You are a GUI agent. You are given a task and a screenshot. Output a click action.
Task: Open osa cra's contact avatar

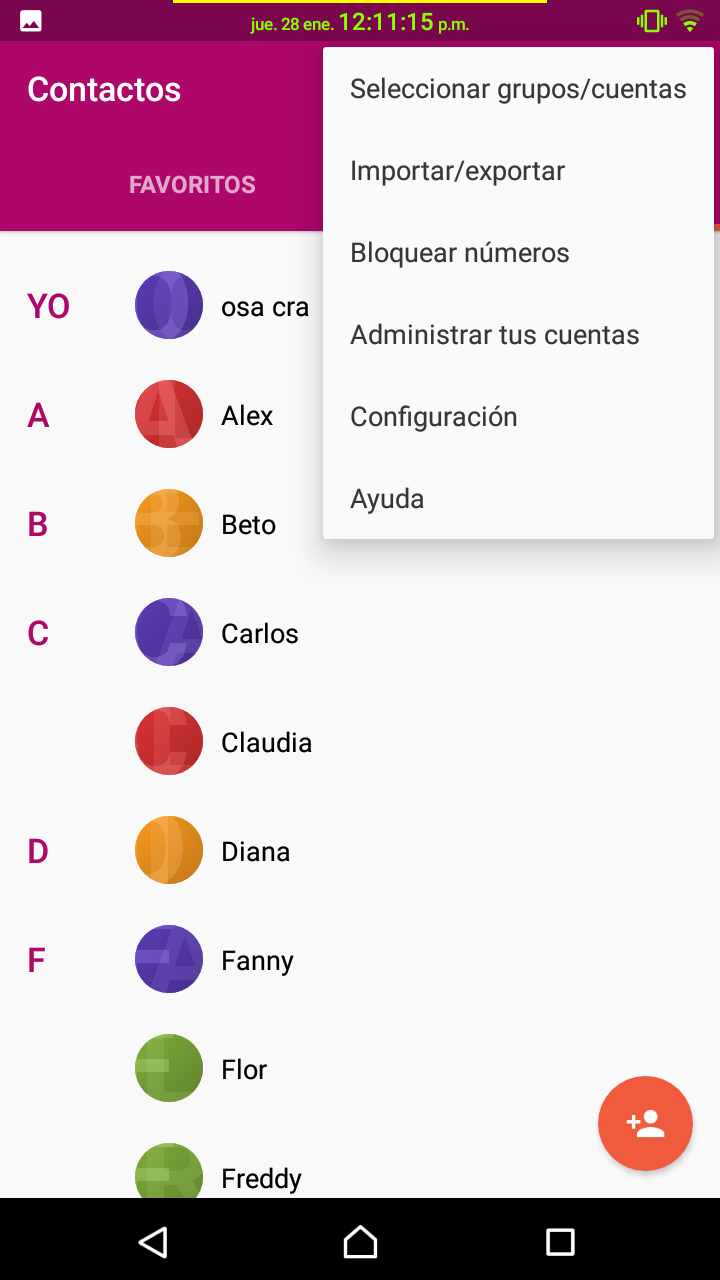click(169, 305)
